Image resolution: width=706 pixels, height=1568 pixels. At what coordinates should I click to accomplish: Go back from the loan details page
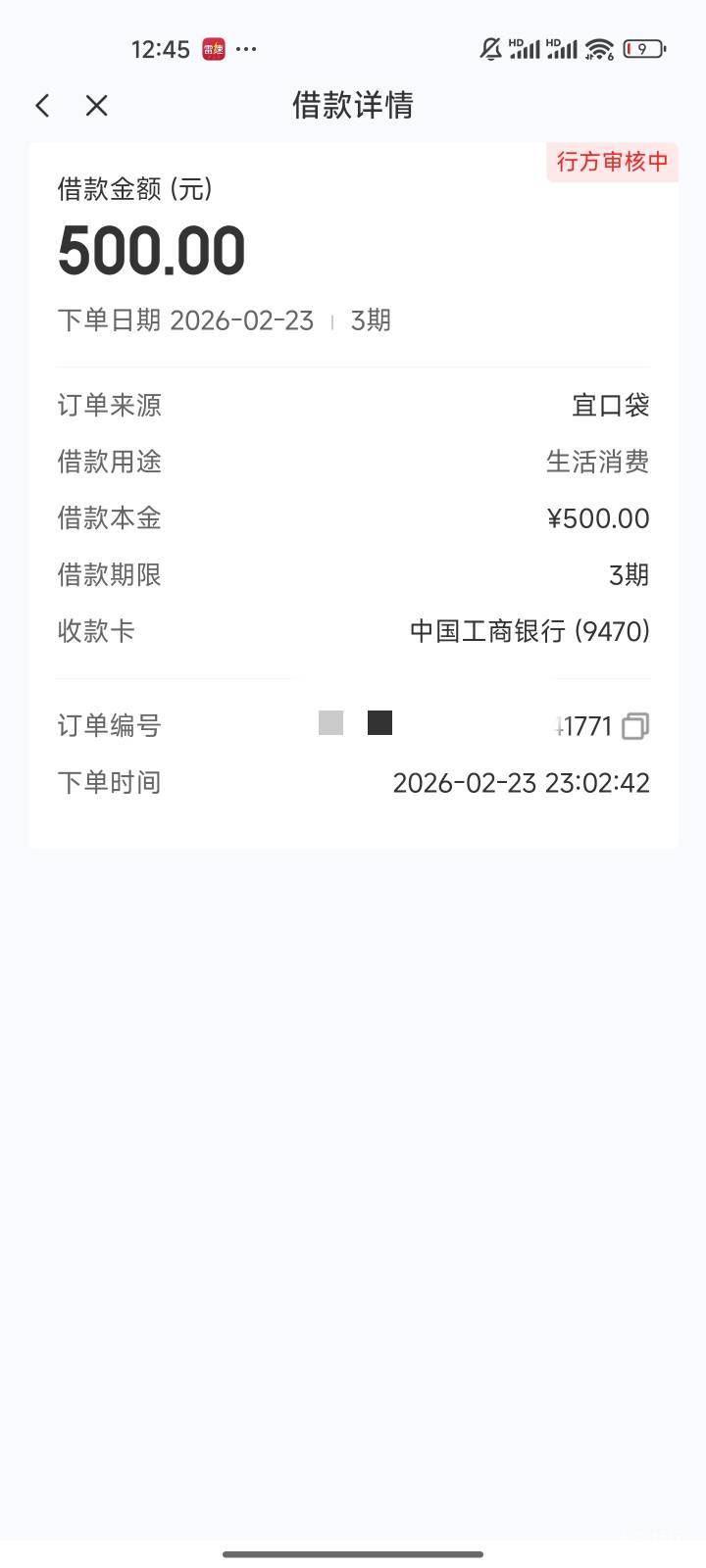[42, 106]
